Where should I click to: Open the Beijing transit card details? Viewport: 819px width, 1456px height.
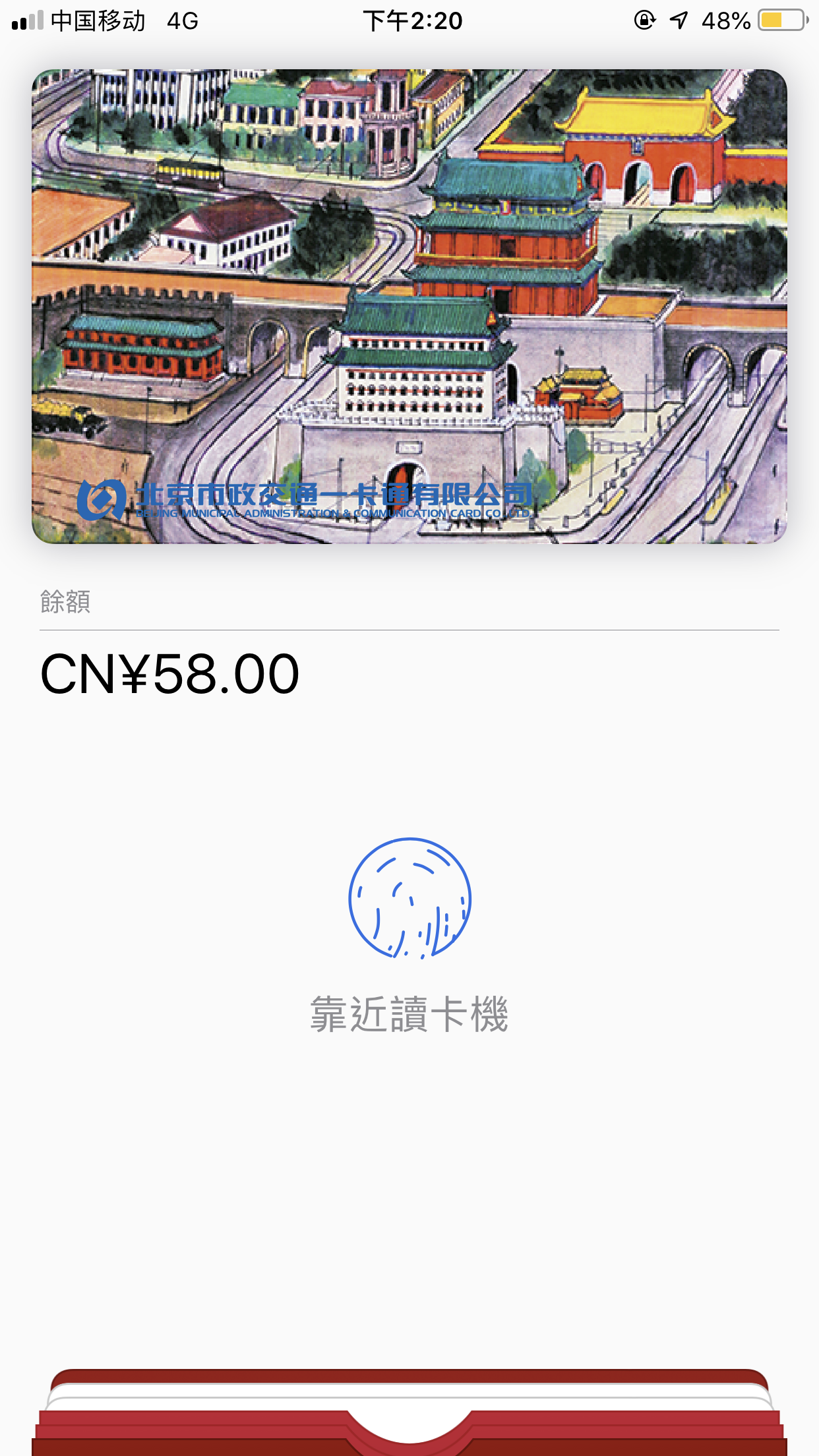point(409,306)
